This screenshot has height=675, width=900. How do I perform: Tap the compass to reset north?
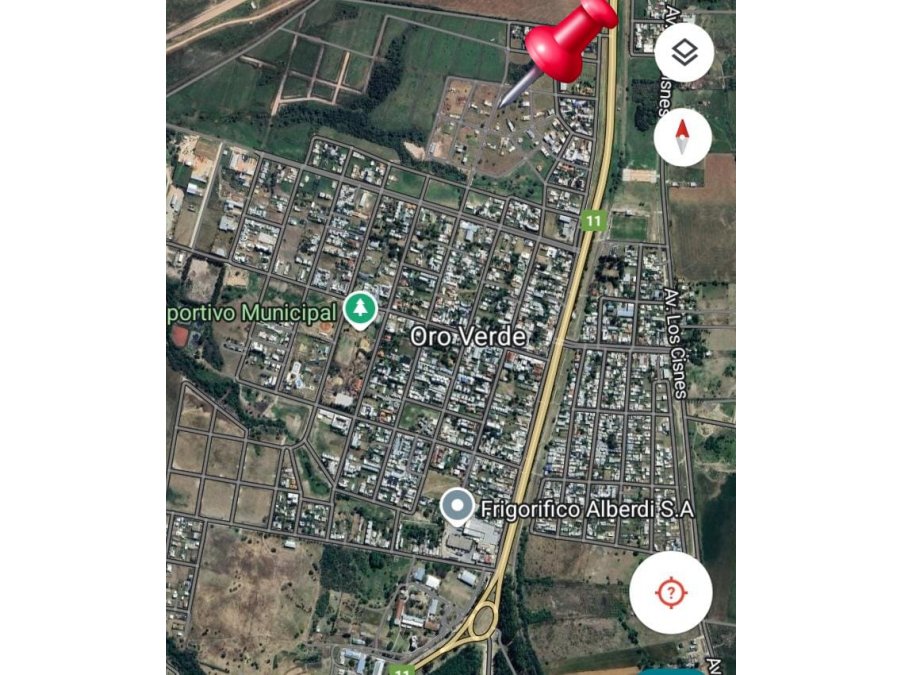pyautogui.click(x=683, y=137)
